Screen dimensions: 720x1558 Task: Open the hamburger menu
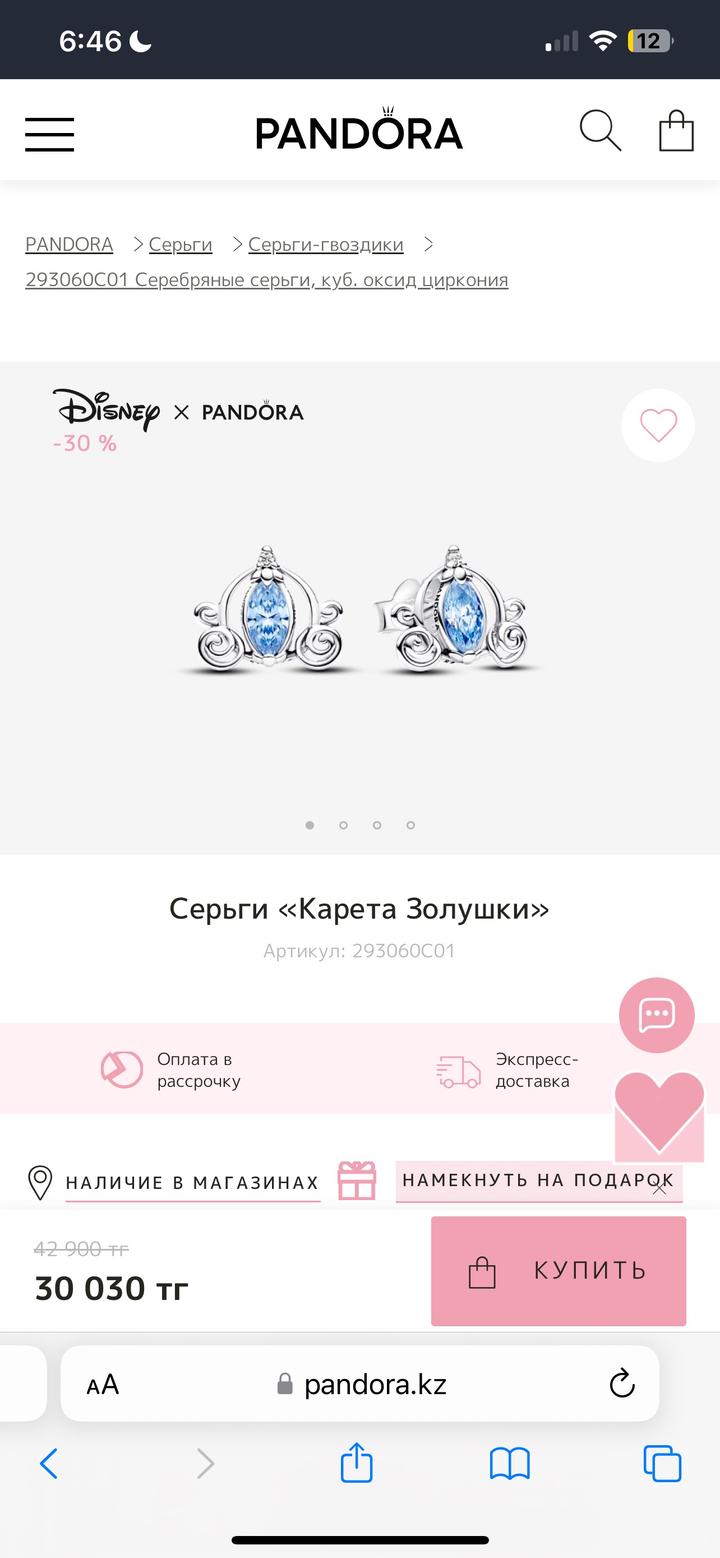[50, 134]
